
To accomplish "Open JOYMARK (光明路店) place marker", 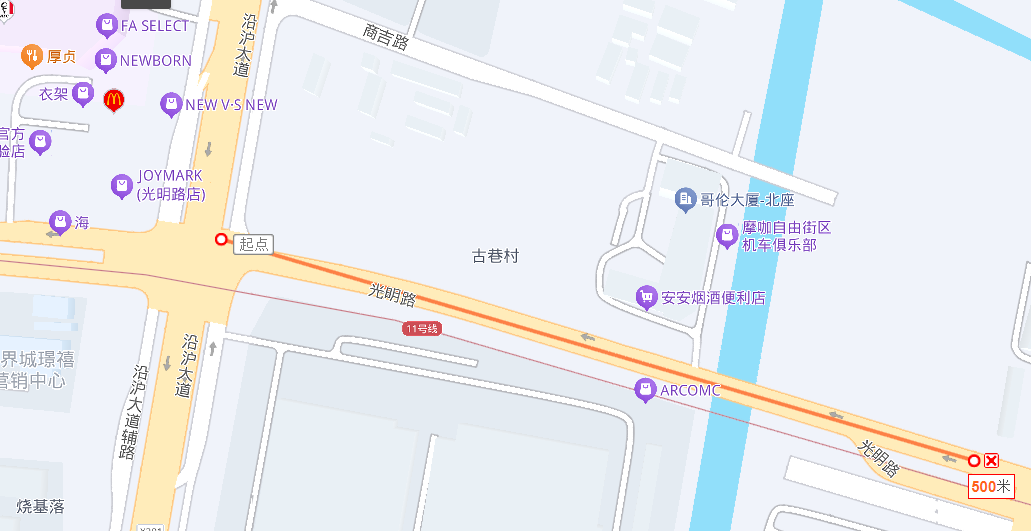I will click(x=122, y=185).
